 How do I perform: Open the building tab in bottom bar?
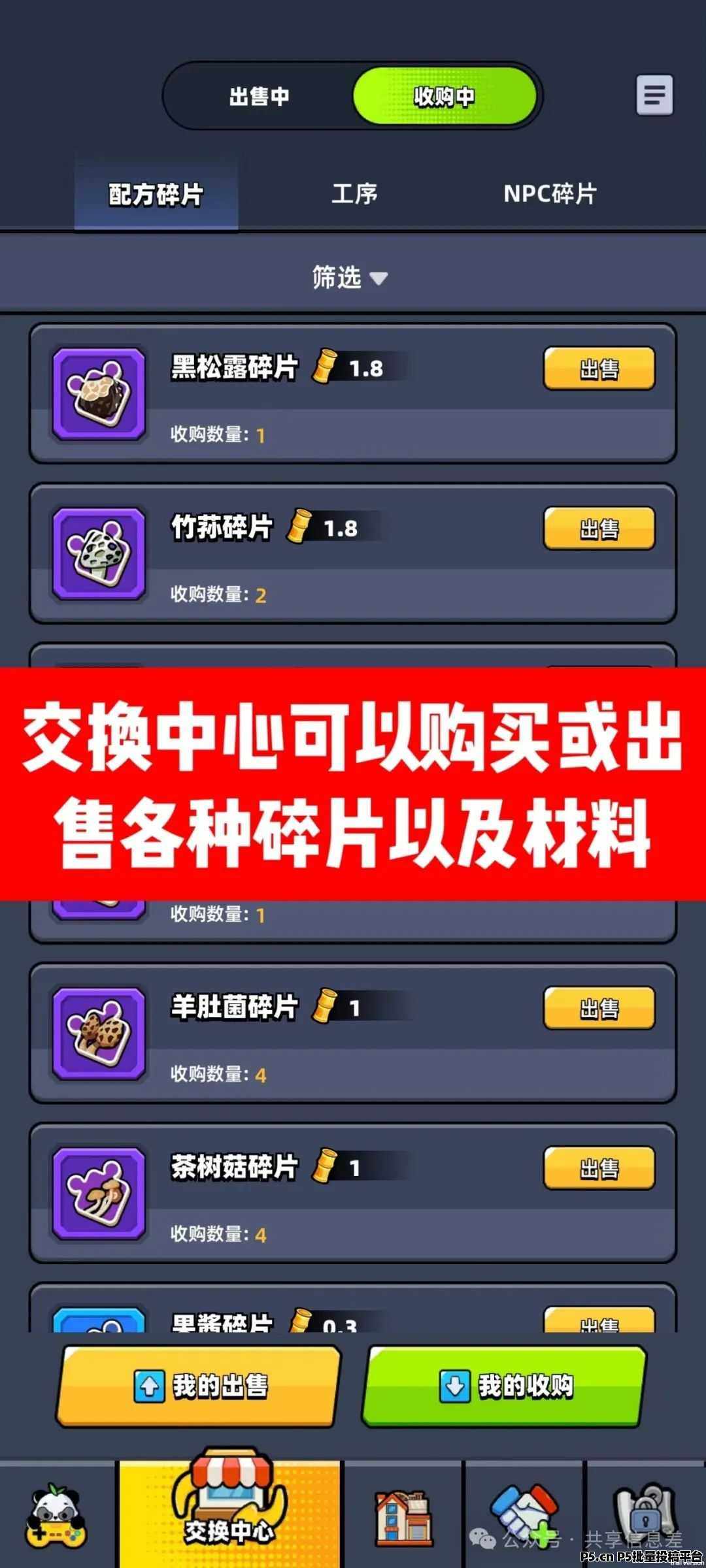point(404,1516)
